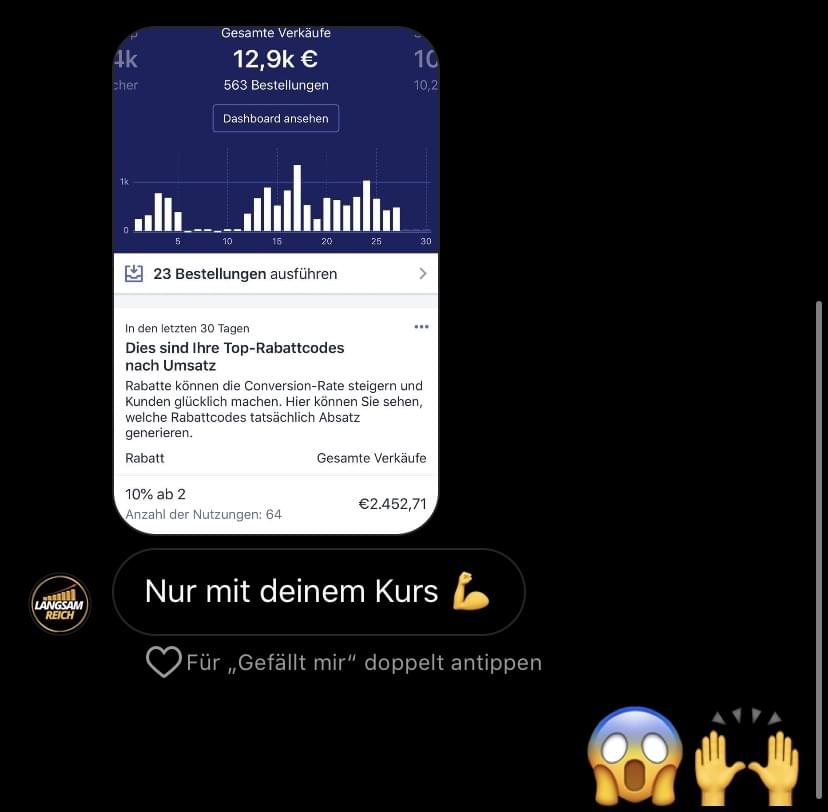Open the shared sales dashboard image
The height and width of the screenshot is (812, 828).
pos(276,280)
